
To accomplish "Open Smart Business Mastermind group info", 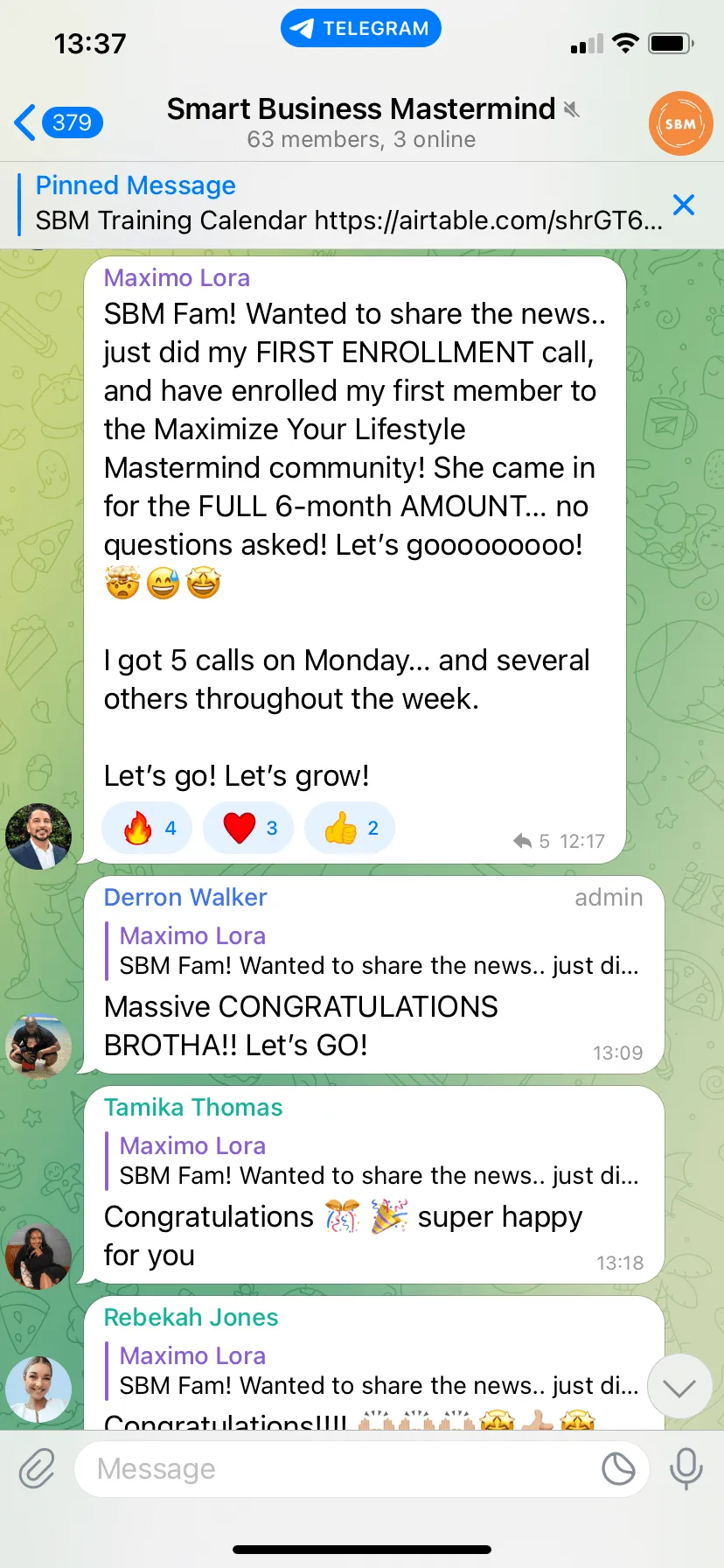I will coord(361,122).
